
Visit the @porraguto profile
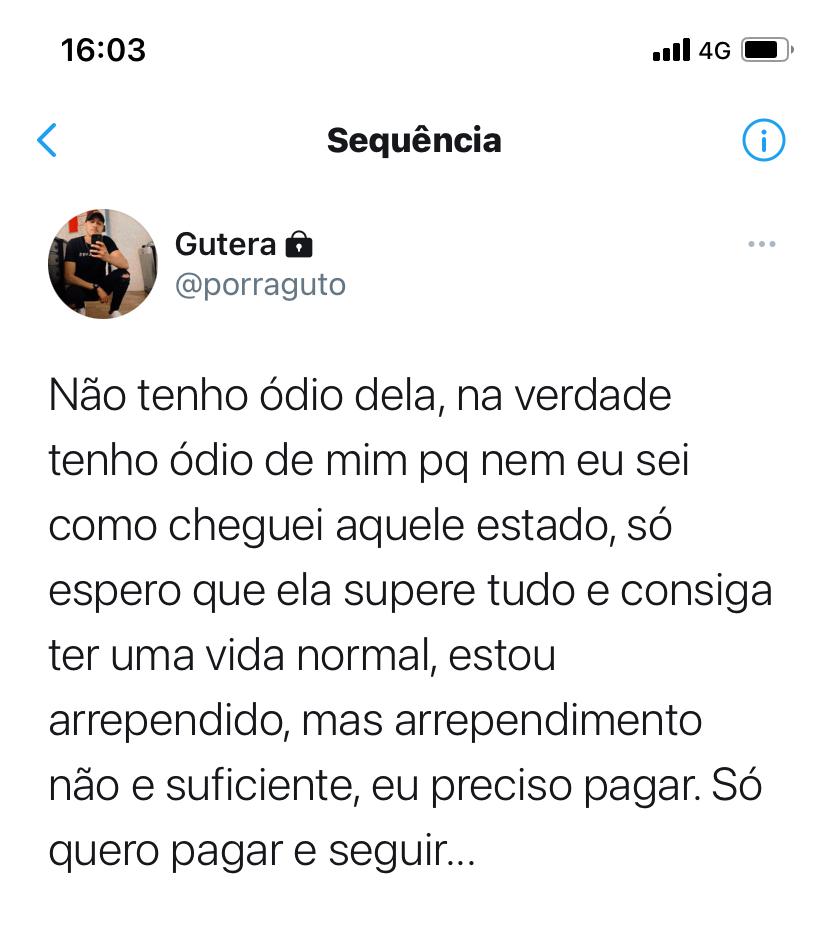point(260,285)
